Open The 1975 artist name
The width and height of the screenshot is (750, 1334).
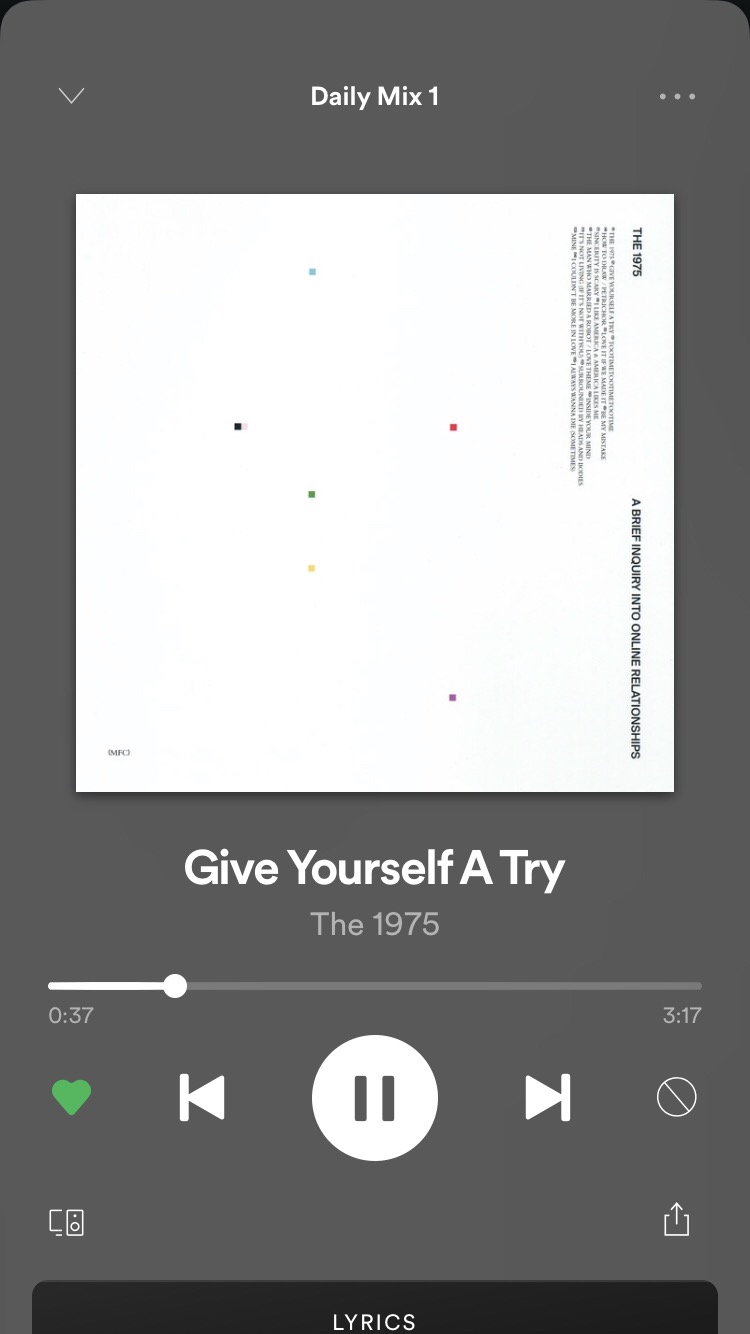click(375, 923)
